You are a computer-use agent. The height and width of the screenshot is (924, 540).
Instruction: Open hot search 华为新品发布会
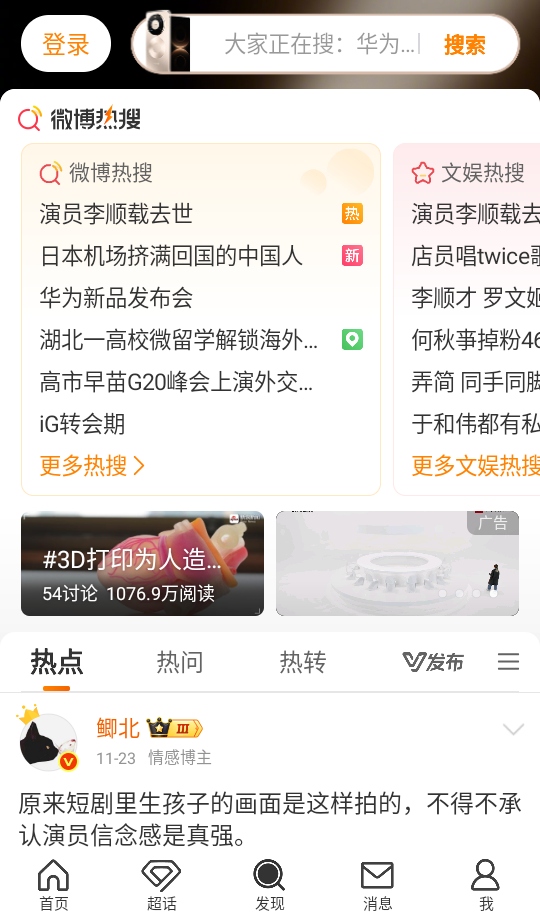click(x=116, y=298)
